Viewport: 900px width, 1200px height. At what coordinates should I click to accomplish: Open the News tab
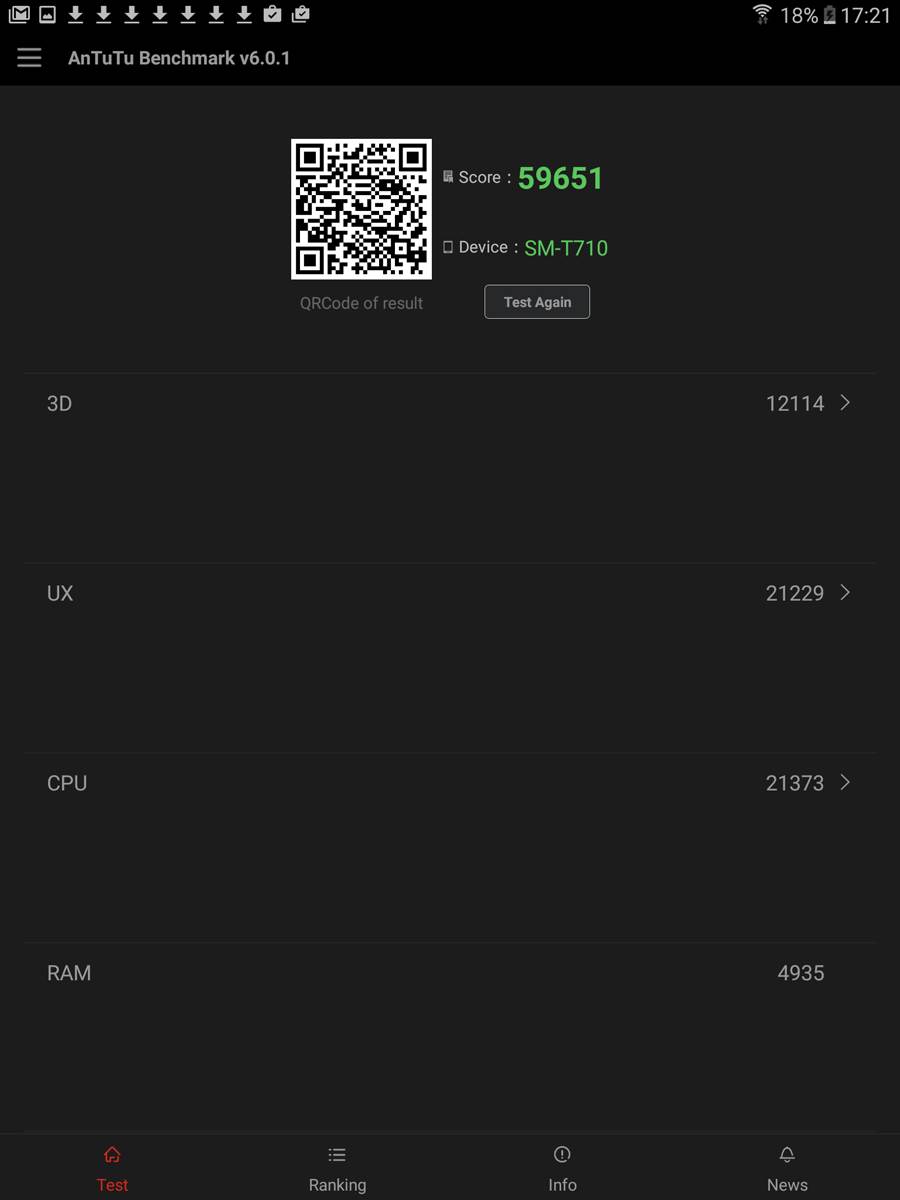coord(787,1168)
